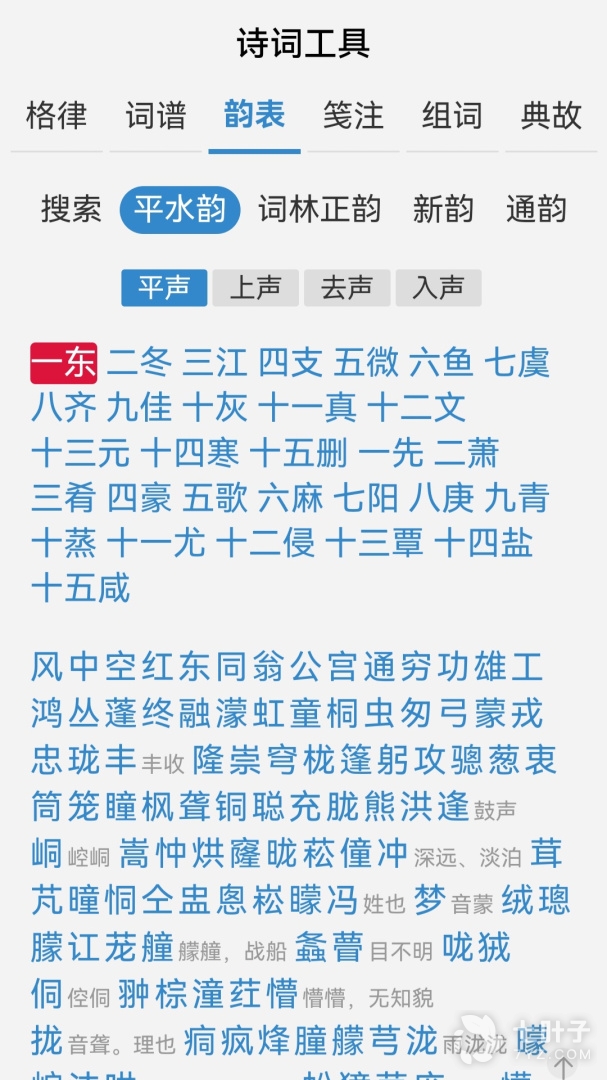The height and width of the screenshot is (1080, 607).
Task: Choose the 去声 tone filter
Action: pos(347,288)
